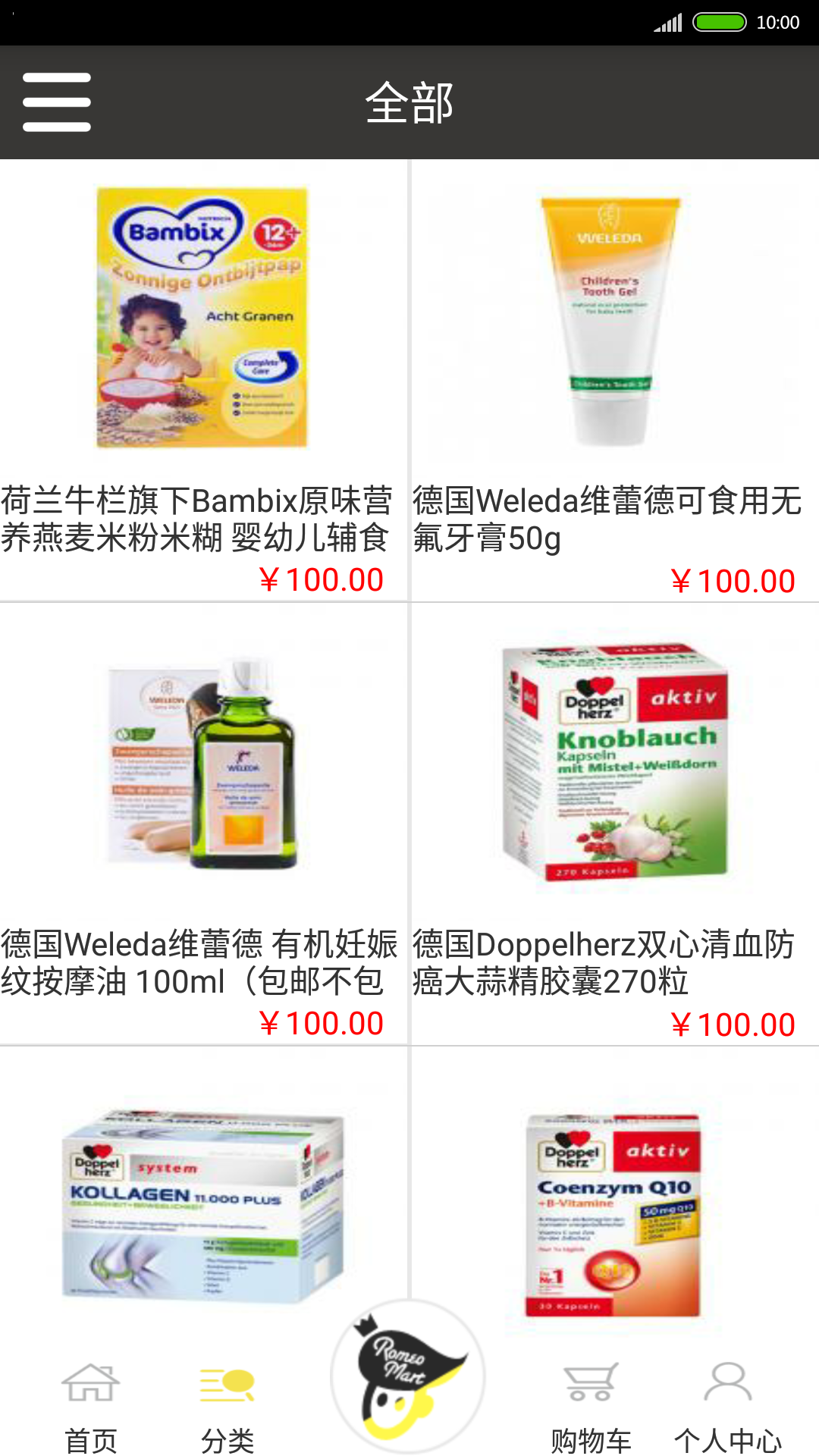The image size is (819, 1456).
Task: Open the Doppelherz Kollagen 11.000 Plus product
Action: (203, 1206)
